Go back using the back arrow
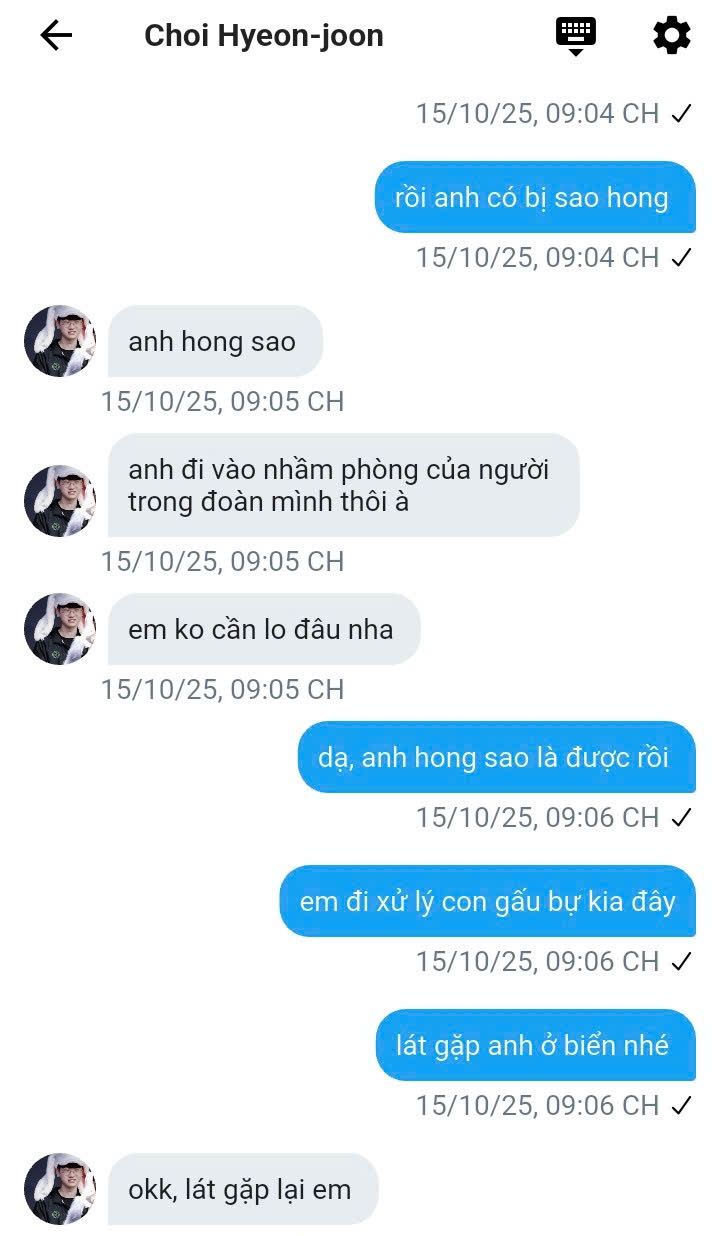The image size is (720, 1236). [x=56, y=36]
